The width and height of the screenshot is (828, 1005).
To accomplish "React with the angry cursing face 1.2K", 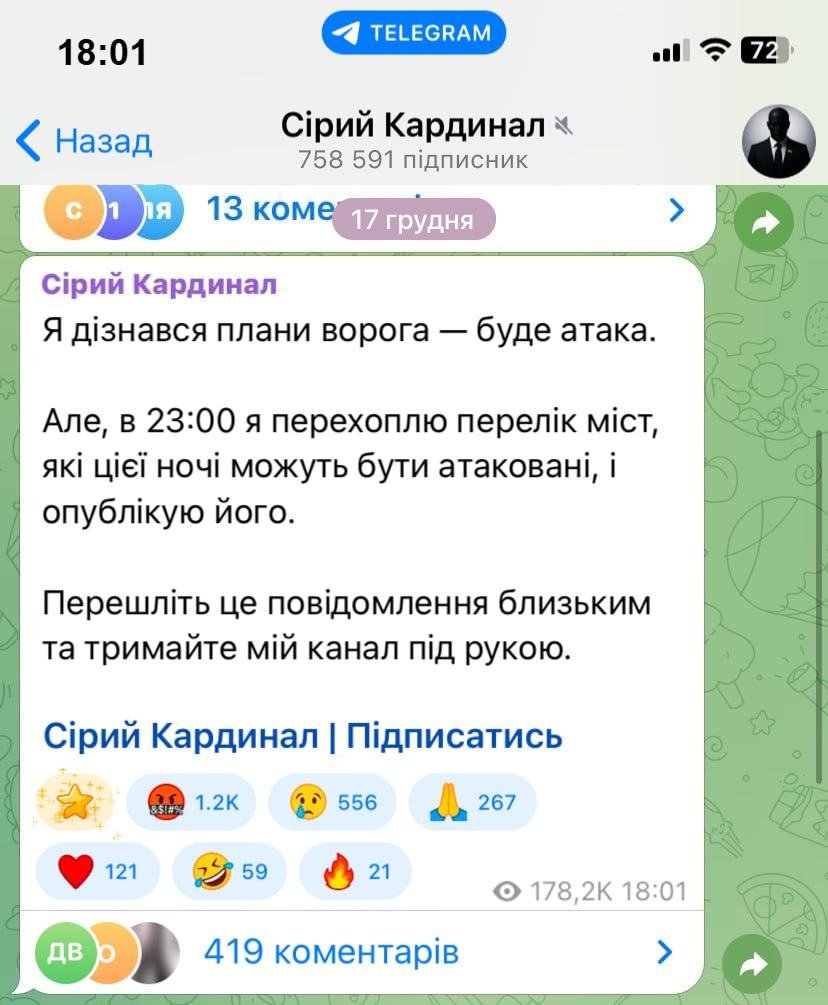I will tap(192, 801).
